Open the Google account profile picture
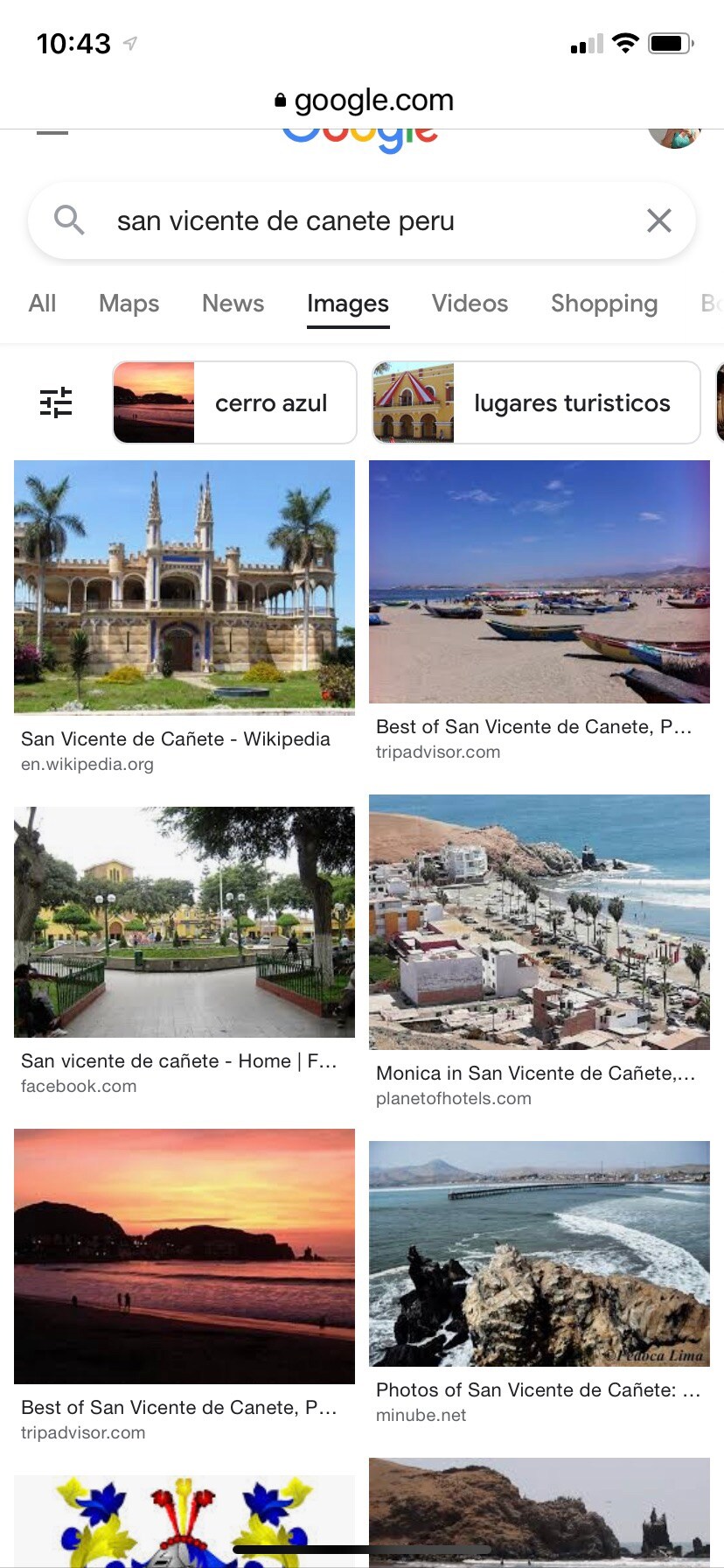The height and width of the screenshot is (1568, 724). tap(673, 136)
